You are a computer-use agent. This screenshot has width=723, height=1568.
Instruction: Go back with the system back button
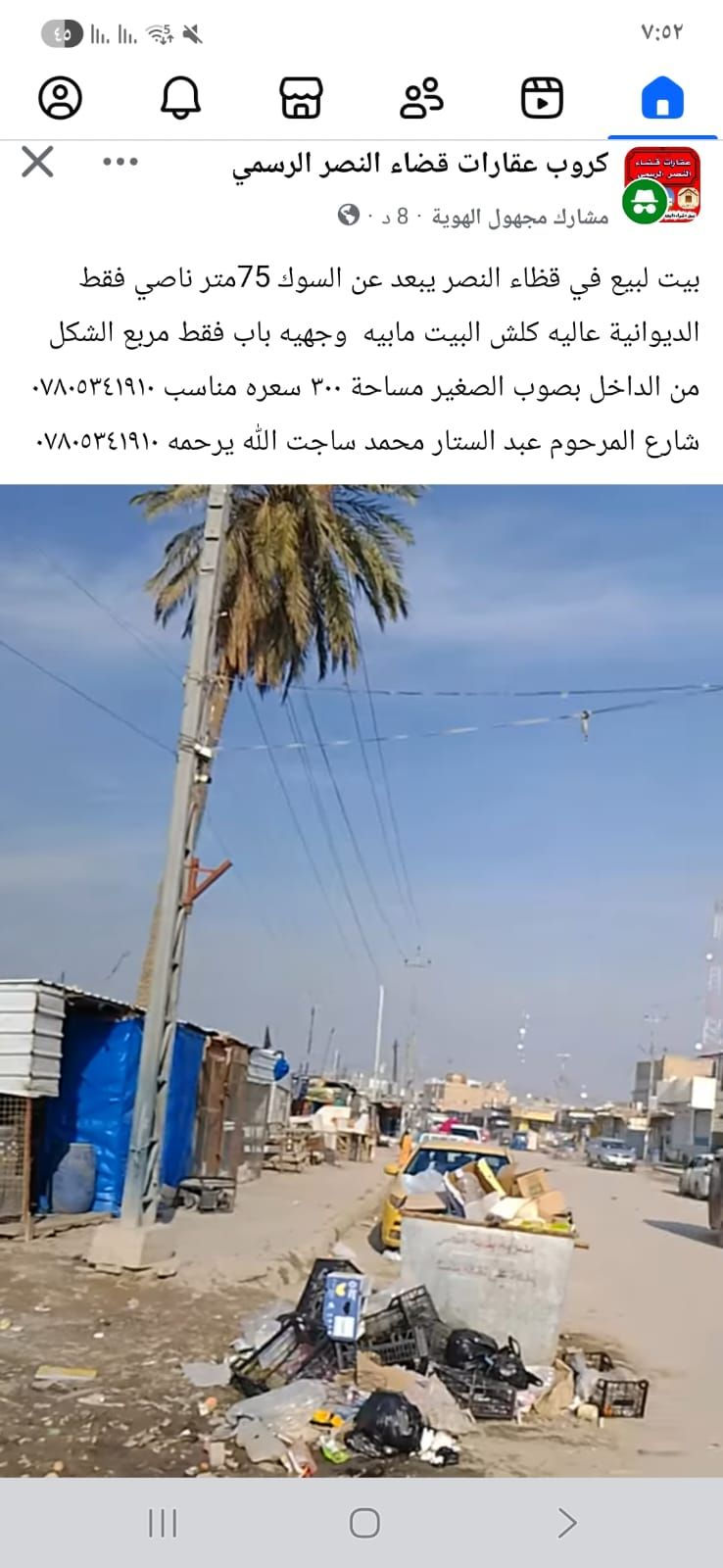[x=566, y=1522]
